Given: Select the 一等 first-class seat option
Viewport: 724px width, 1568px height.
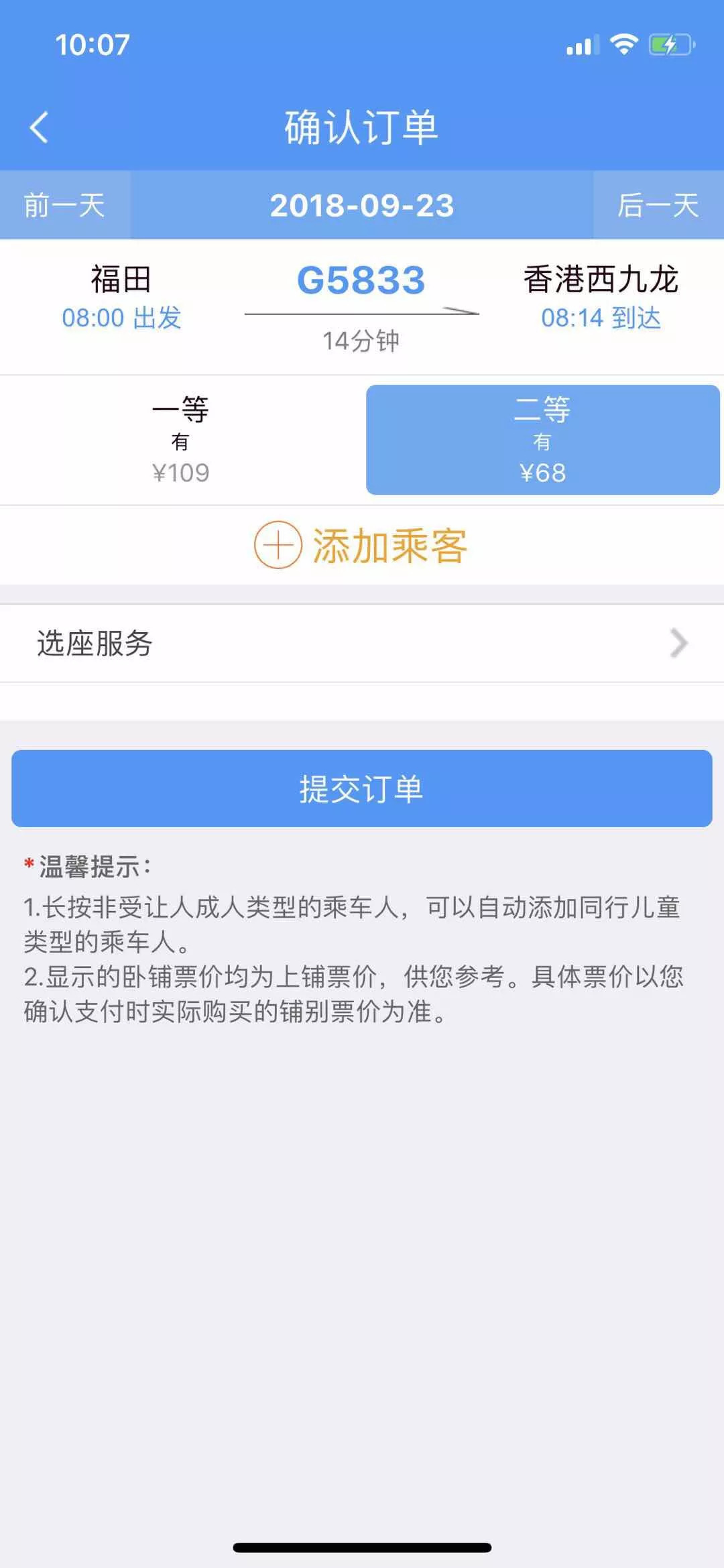Looking at the screenshot, I should point(182,439).
